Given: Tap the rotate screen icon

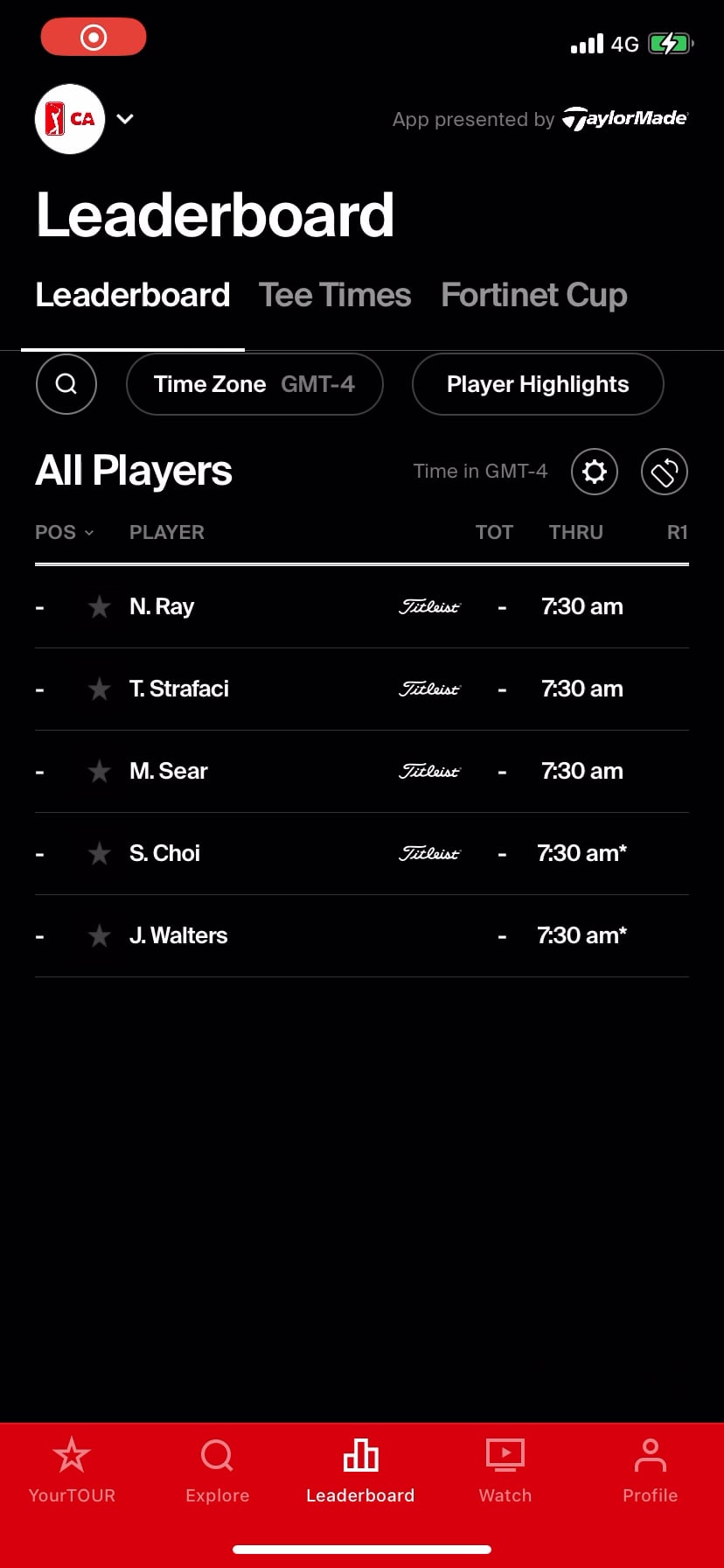Looking at the screenshot, I should [x=665, y=472].
